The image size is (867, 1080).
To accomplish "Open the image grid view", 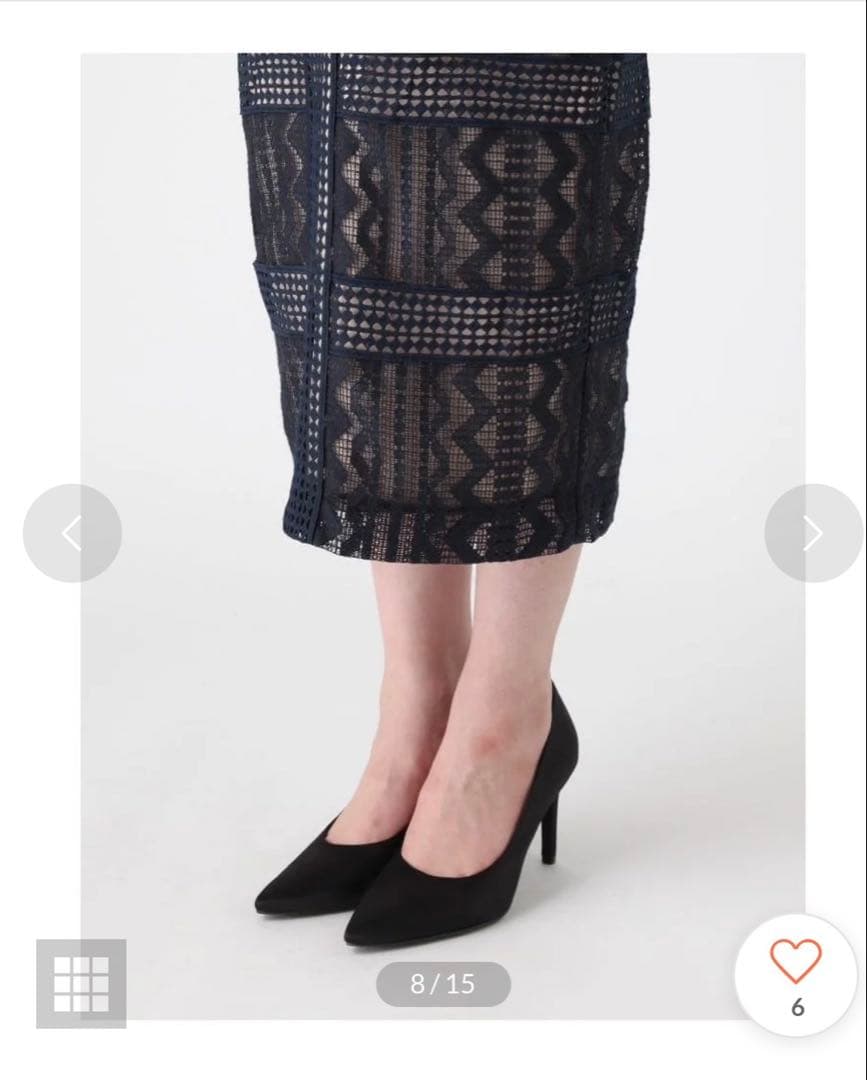I will click(x=81, y=983).
